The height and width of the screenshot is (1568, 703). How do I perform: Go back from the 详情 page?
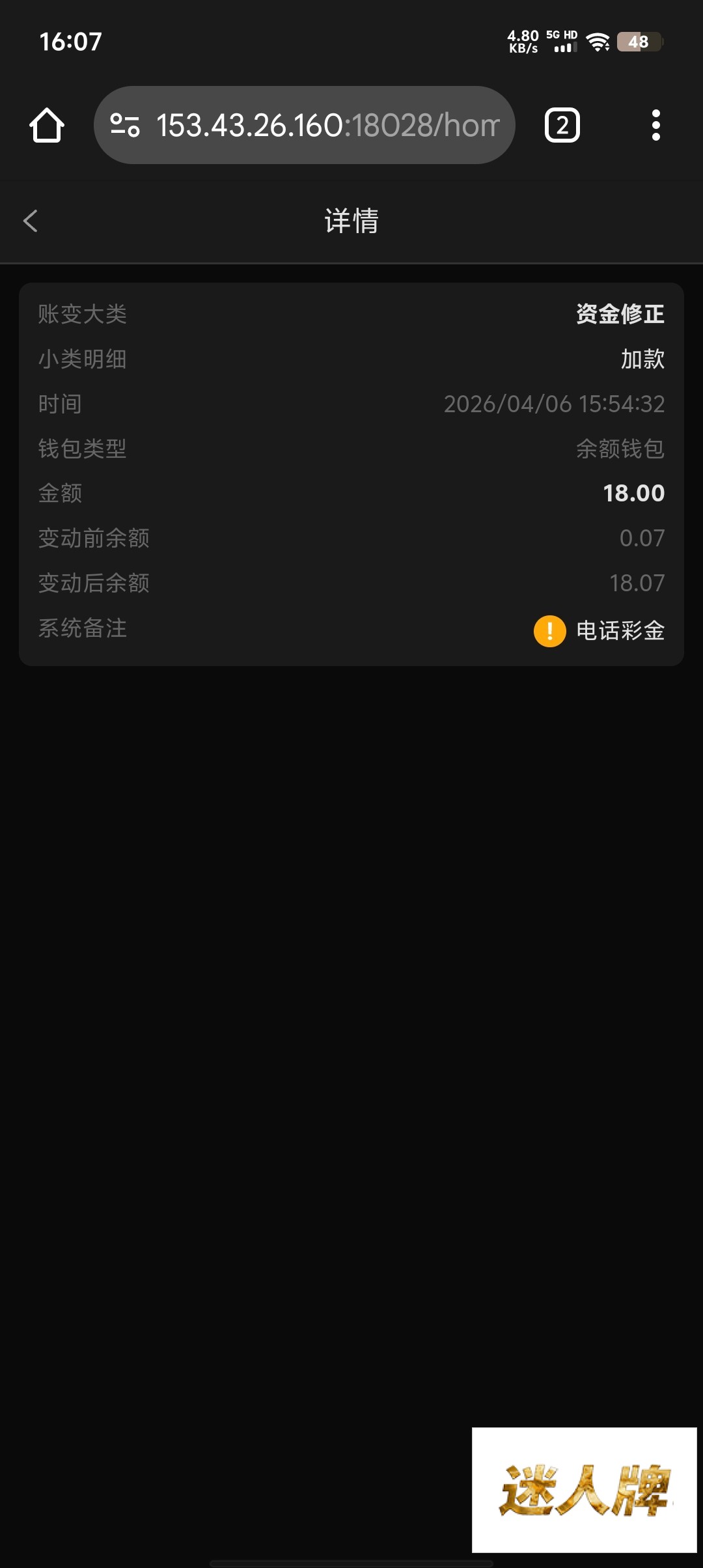click(x=31, y=221)
